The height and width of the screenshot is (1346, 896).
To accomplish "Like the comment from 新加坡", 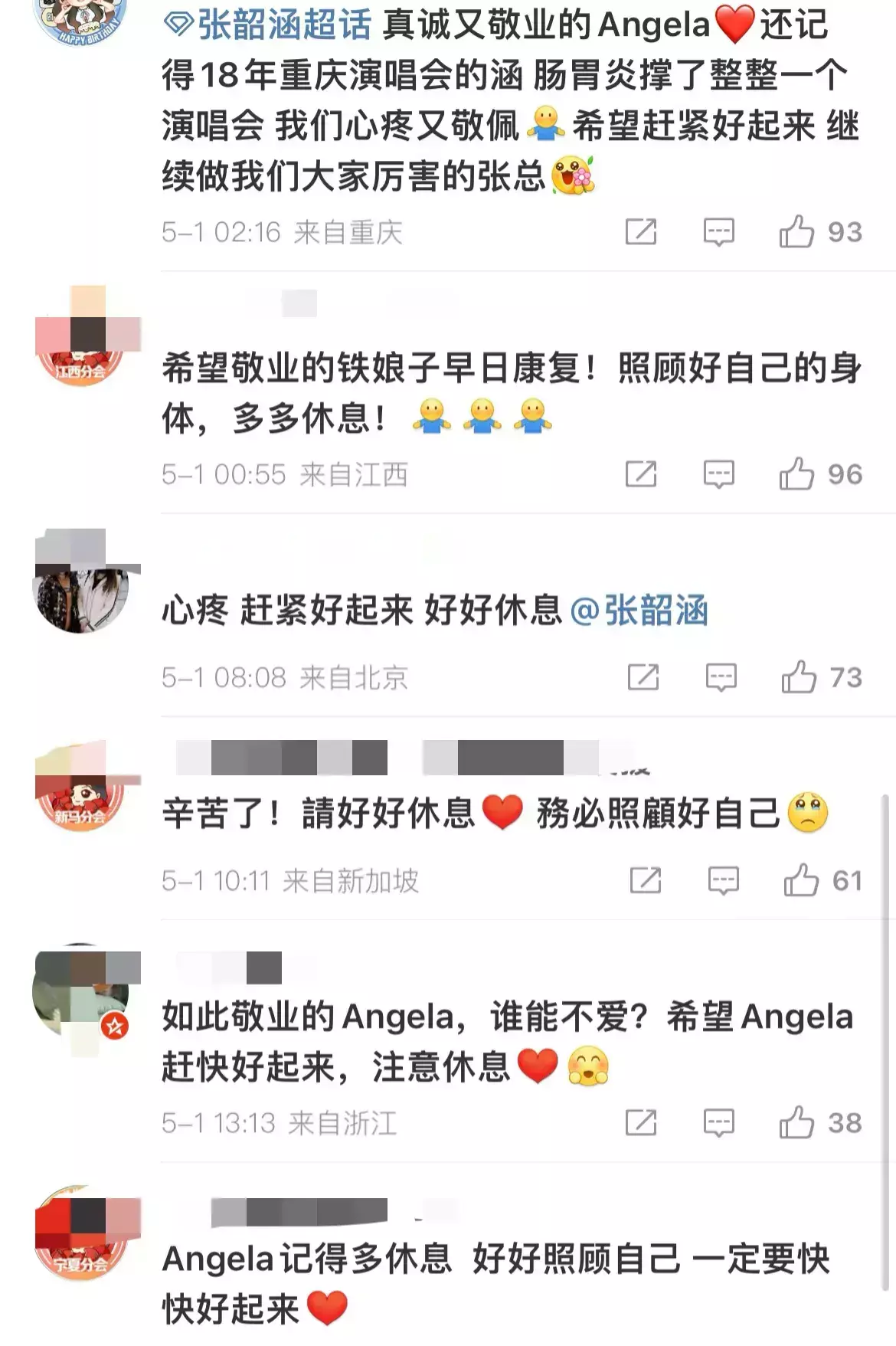I will point(801,880).
